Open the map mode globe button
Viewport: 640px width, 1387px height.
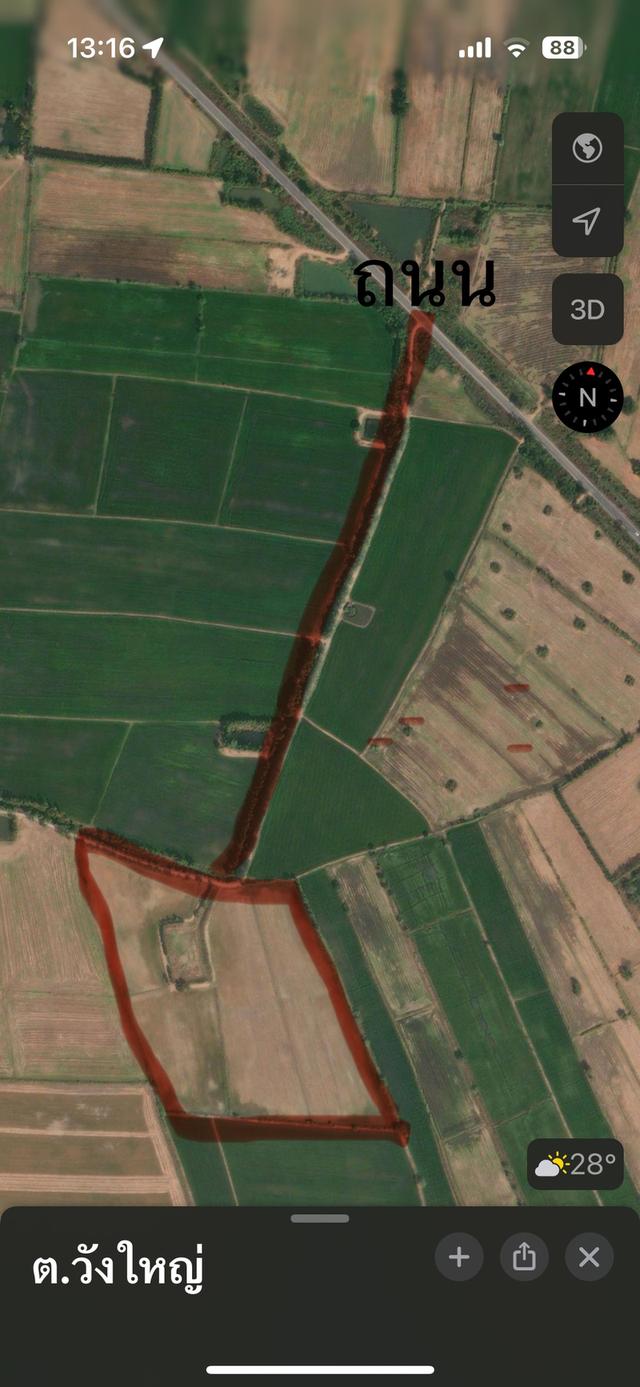[587, 149]
